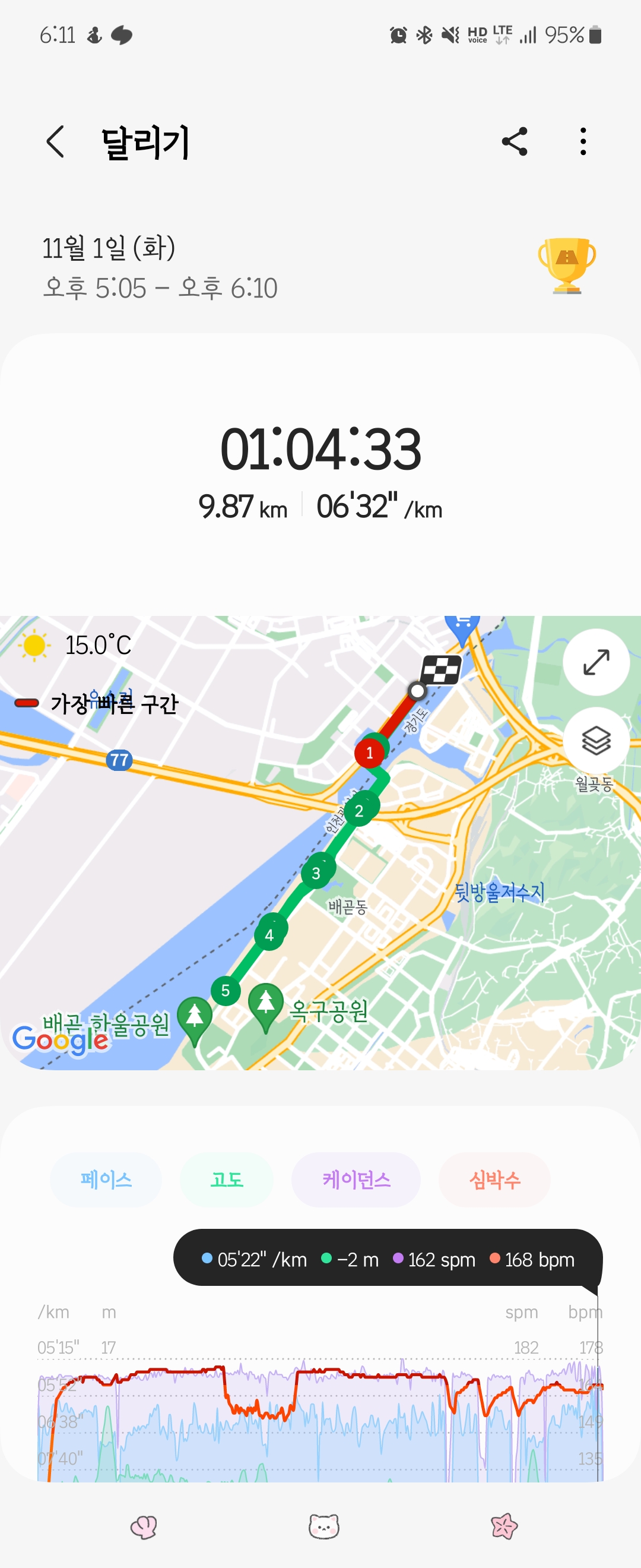Share this running workout

(515, 143)
